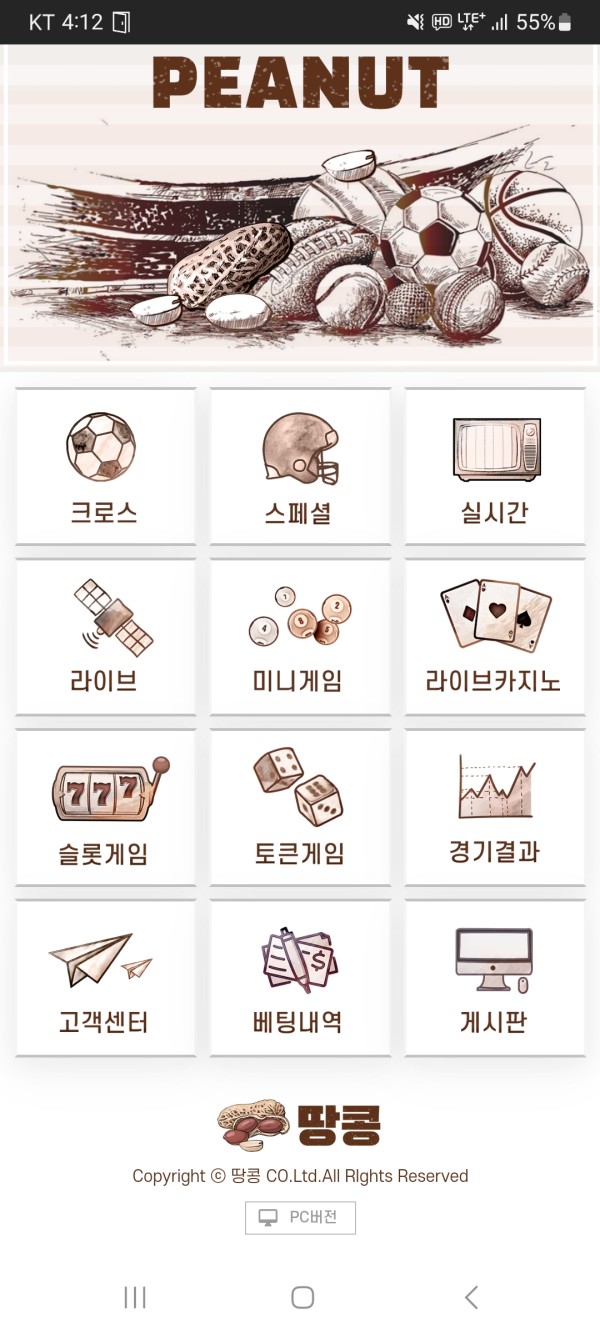600x1333 pixels.
Task: Open the 슬롯게임 tile
Action: pyautogui.click(x=105, y=808)
